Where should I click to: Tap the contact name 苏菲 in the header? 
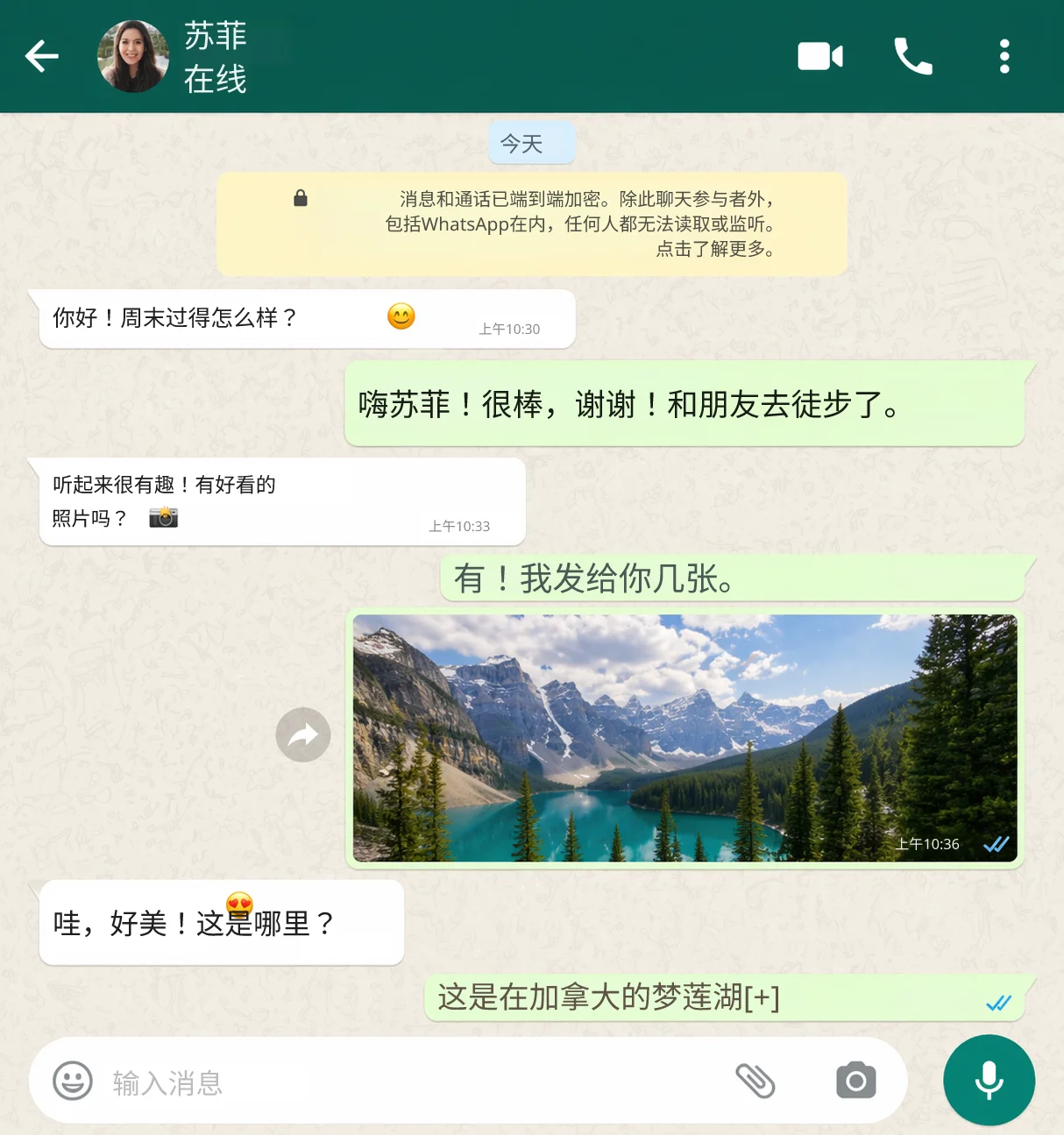coord(215,36)
